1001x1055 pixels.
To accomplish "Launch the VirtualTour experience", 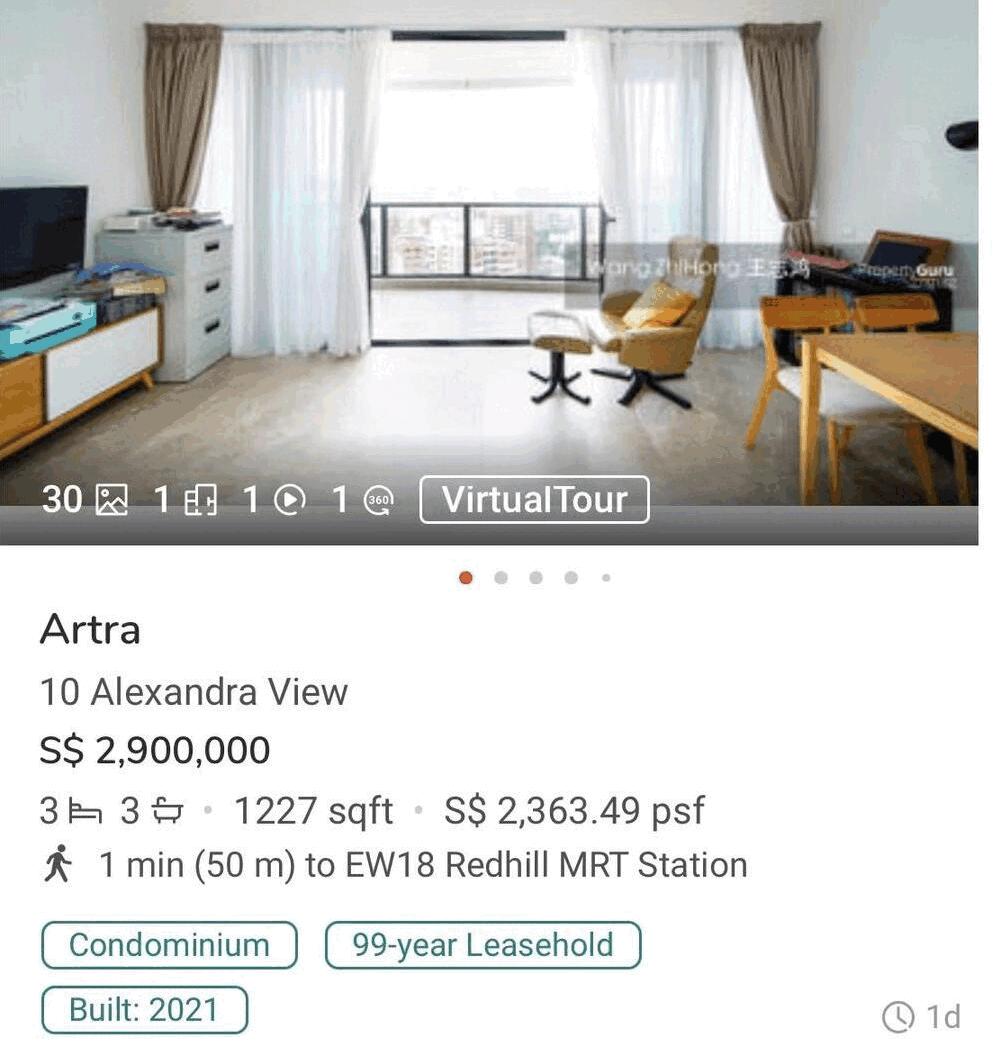I will click(535, 497).
